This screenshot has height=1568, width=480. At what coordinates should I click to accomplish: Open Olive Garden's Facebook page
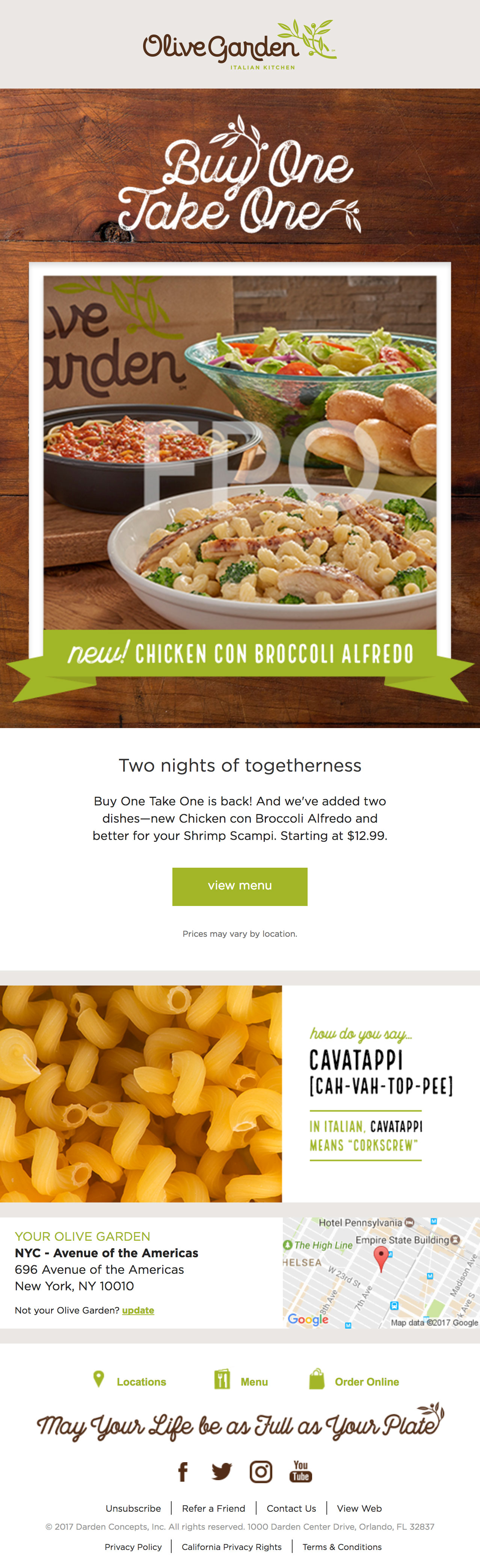tap(183, 1471)
